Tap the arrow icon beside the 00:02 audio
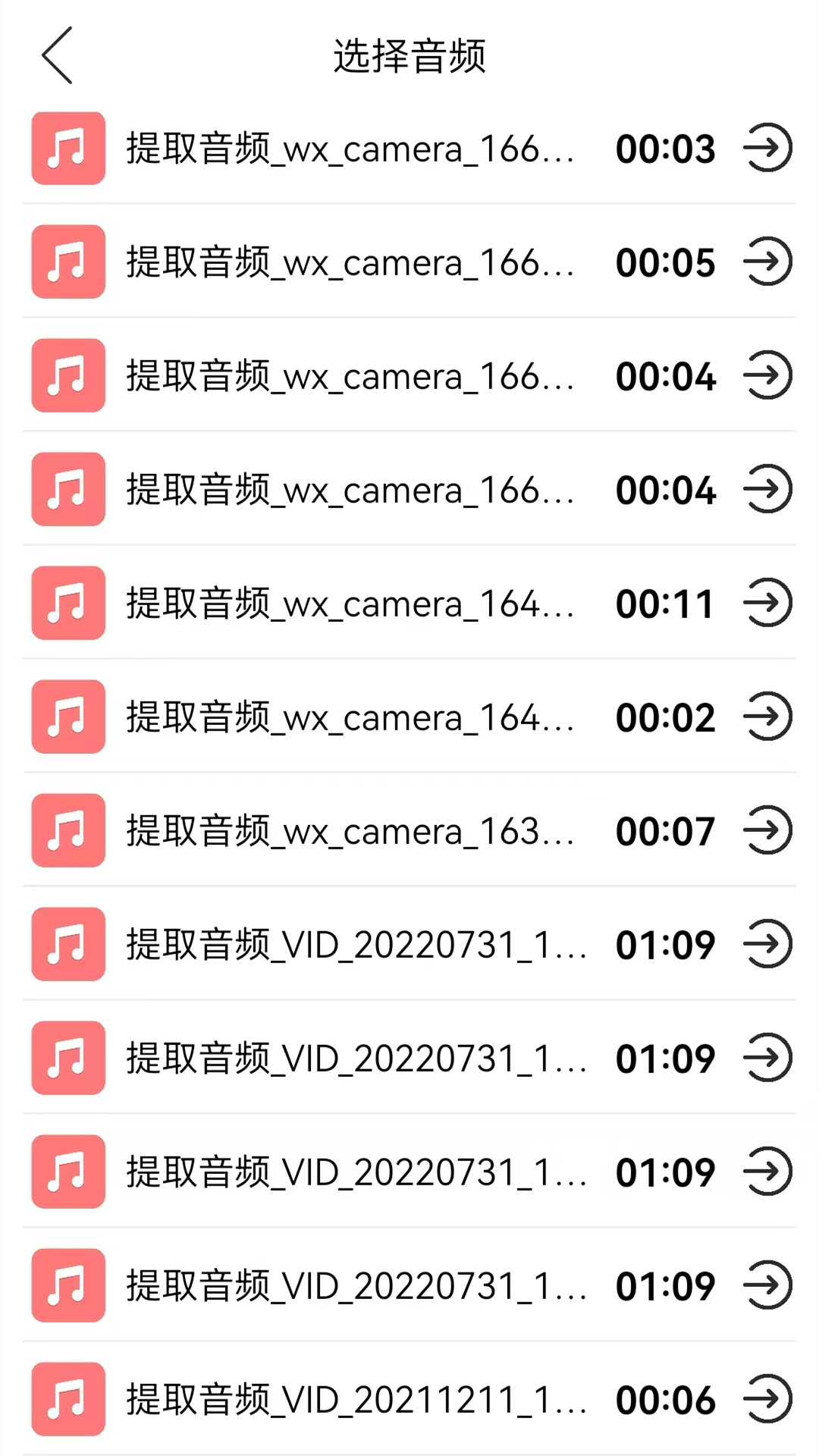The image size is (819, 1456). tap(767, 717)
